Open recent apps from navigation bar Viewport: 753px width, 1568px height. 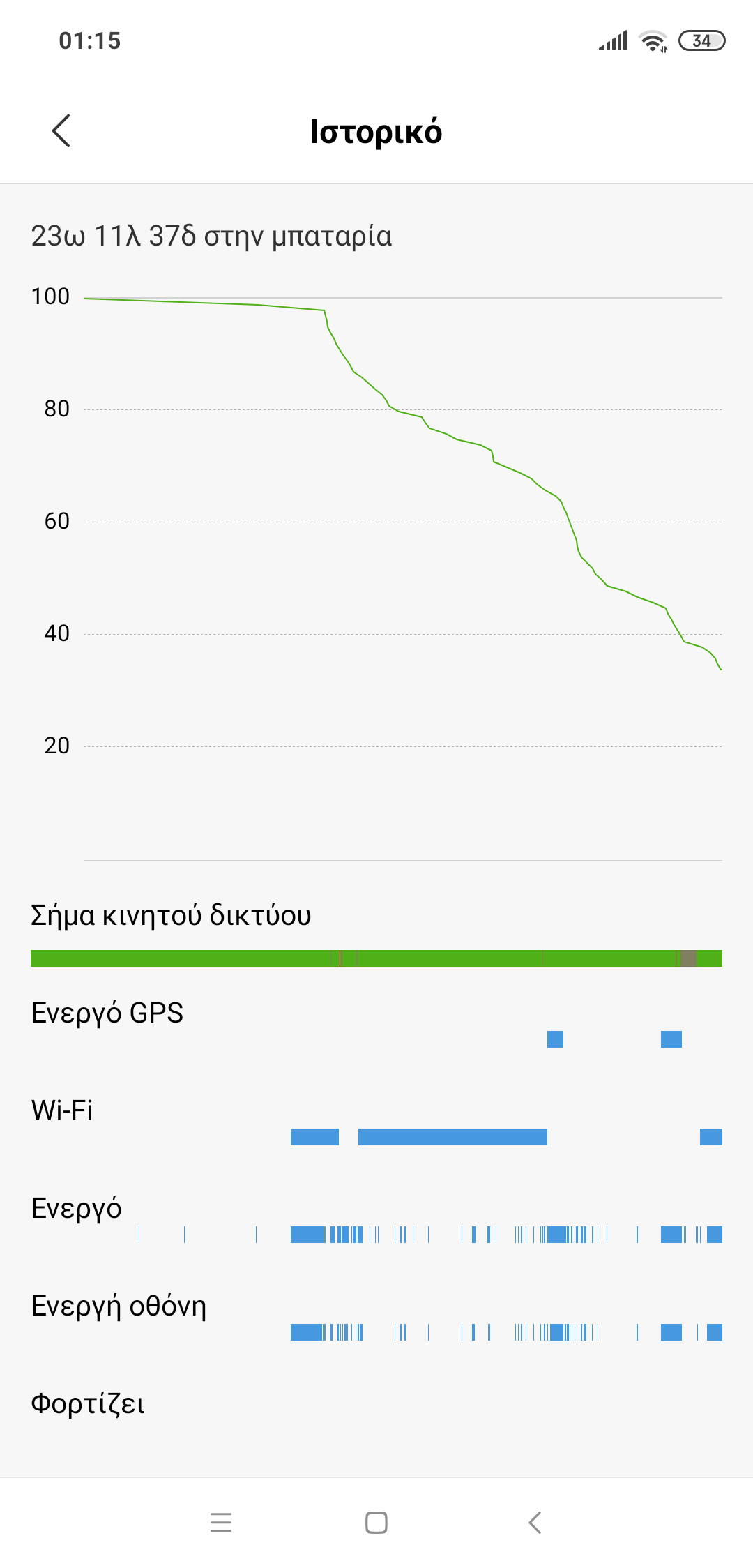[x=221, y=1522]
